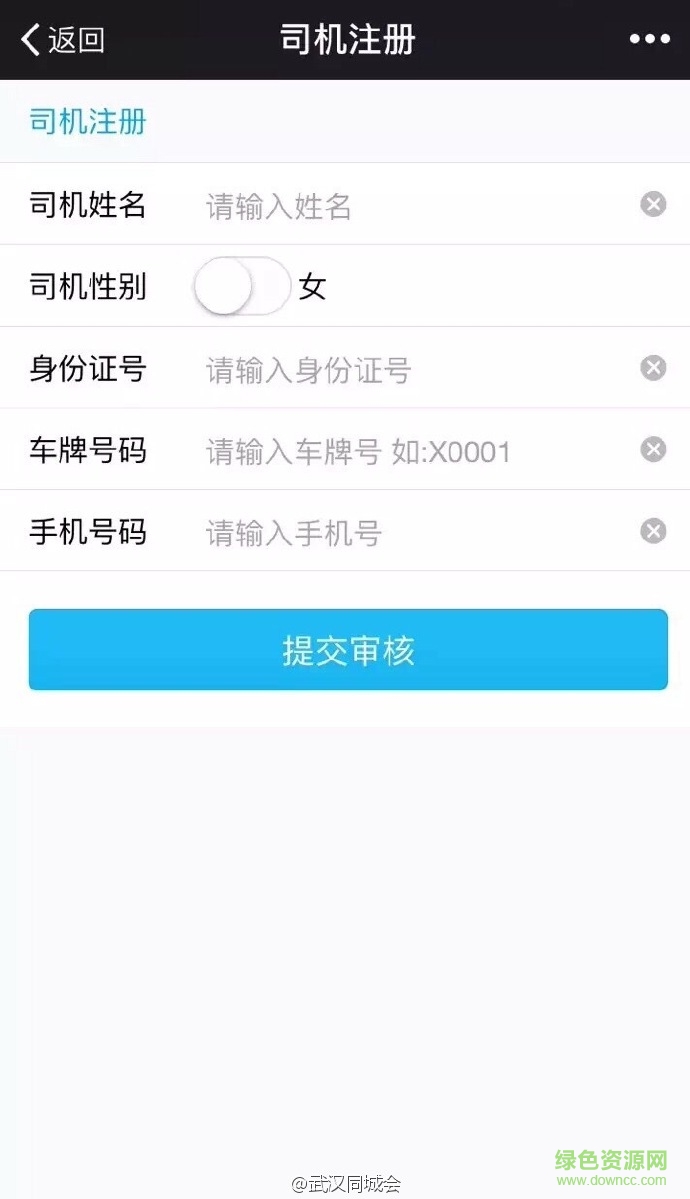The image size is (690, 1199).
Task: Select the 车牌号码 license plate field
Action: (410, 452)
